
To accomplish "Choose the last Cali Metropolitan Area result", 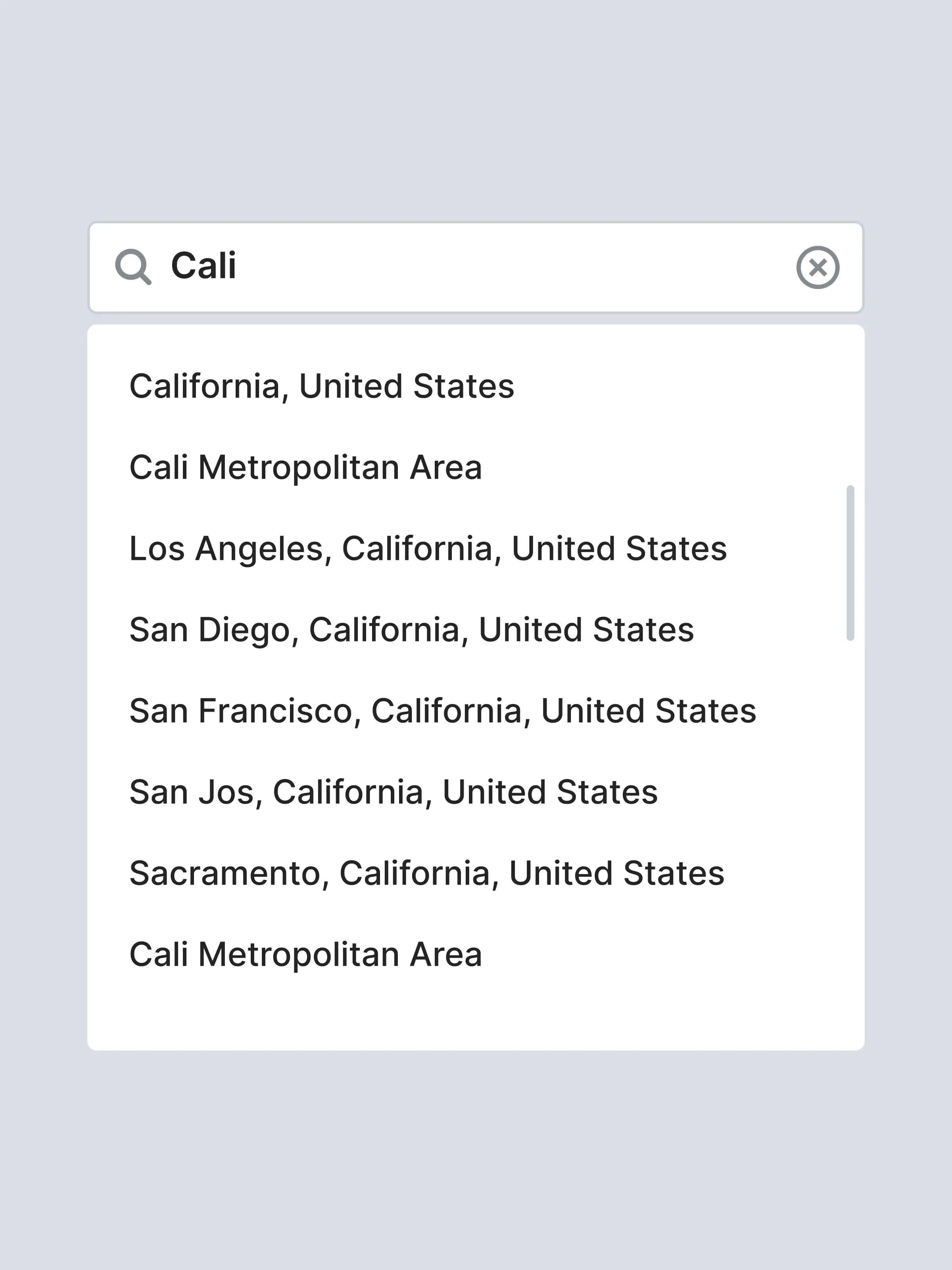I will tap(306, 954).
